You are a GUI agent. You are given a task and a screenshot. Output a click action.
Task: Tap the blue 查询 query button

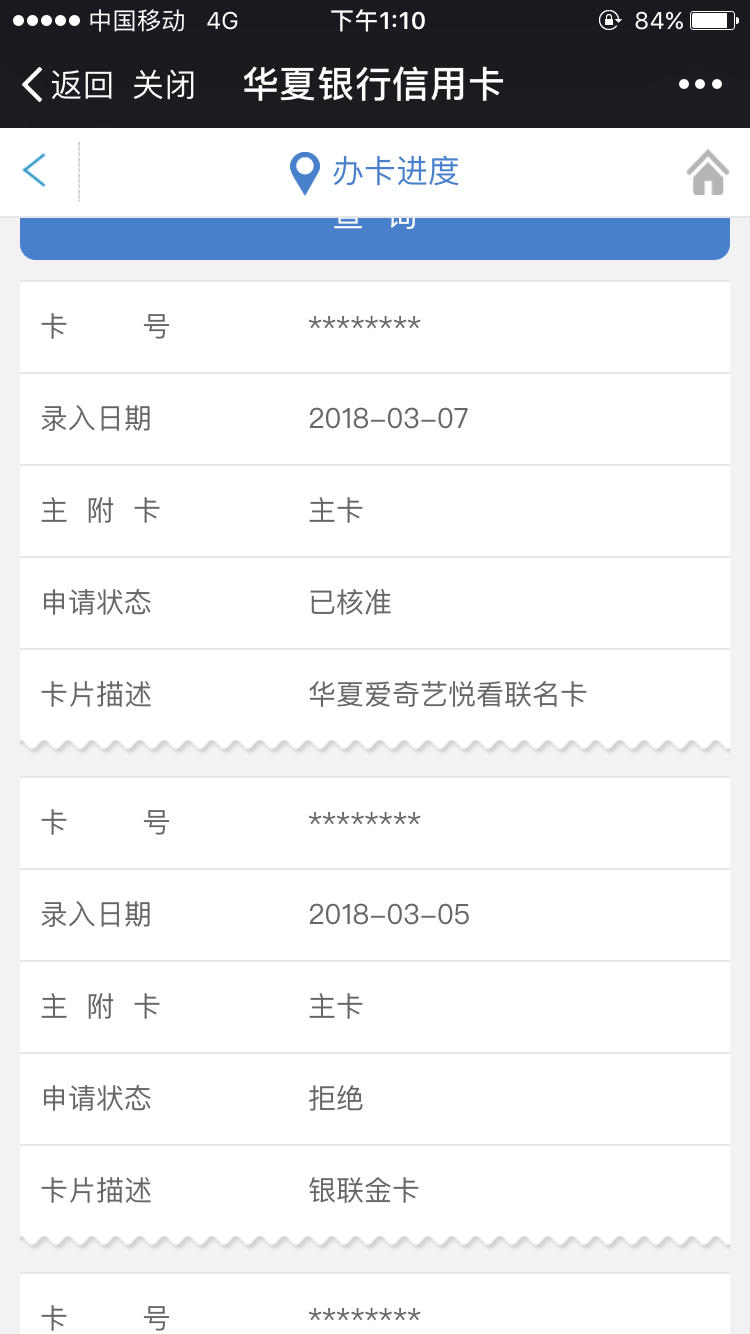[375, 238]
